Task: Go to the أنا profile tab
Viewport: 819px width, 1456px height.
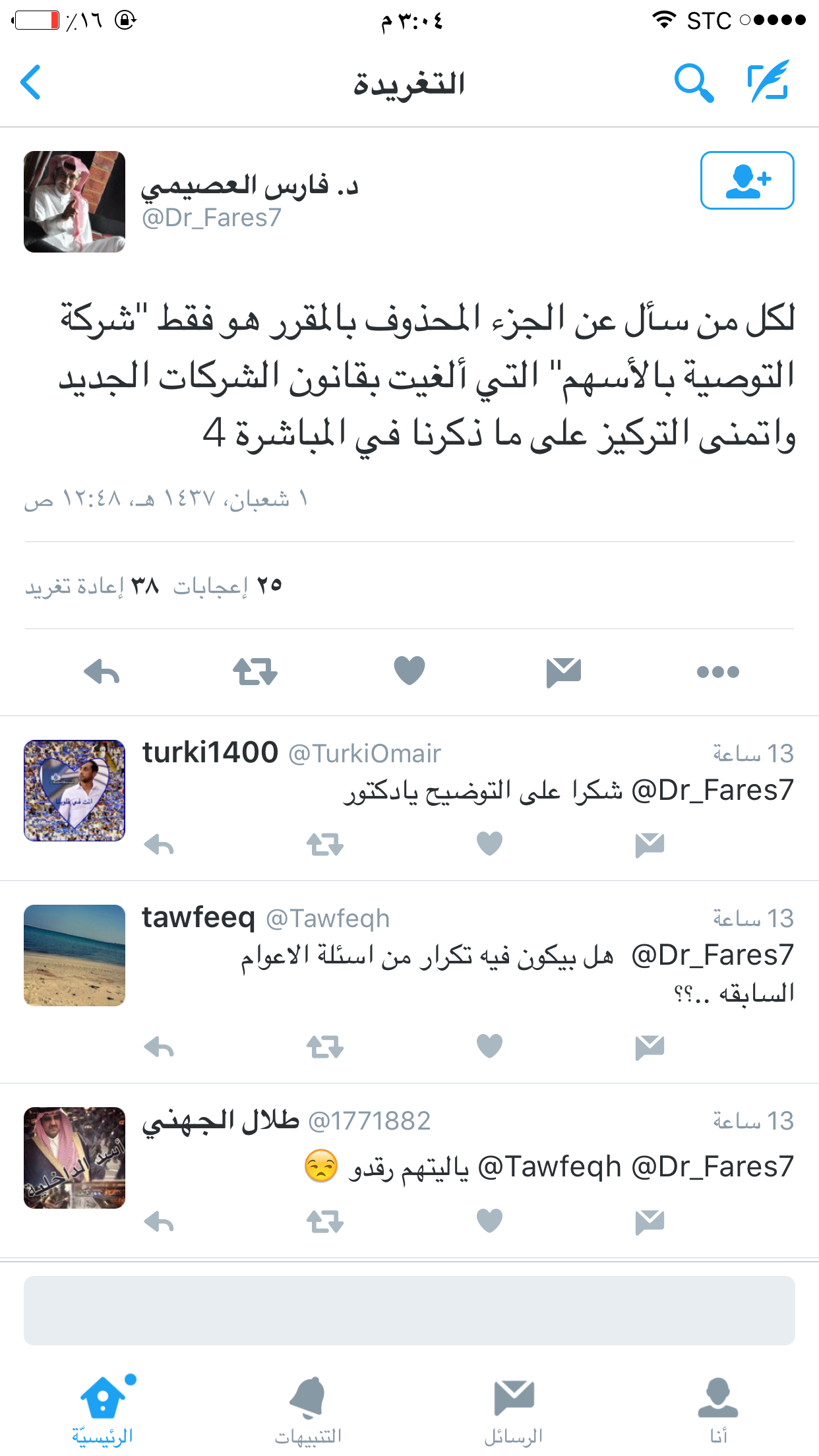Action: click(x=718, y=1410)
